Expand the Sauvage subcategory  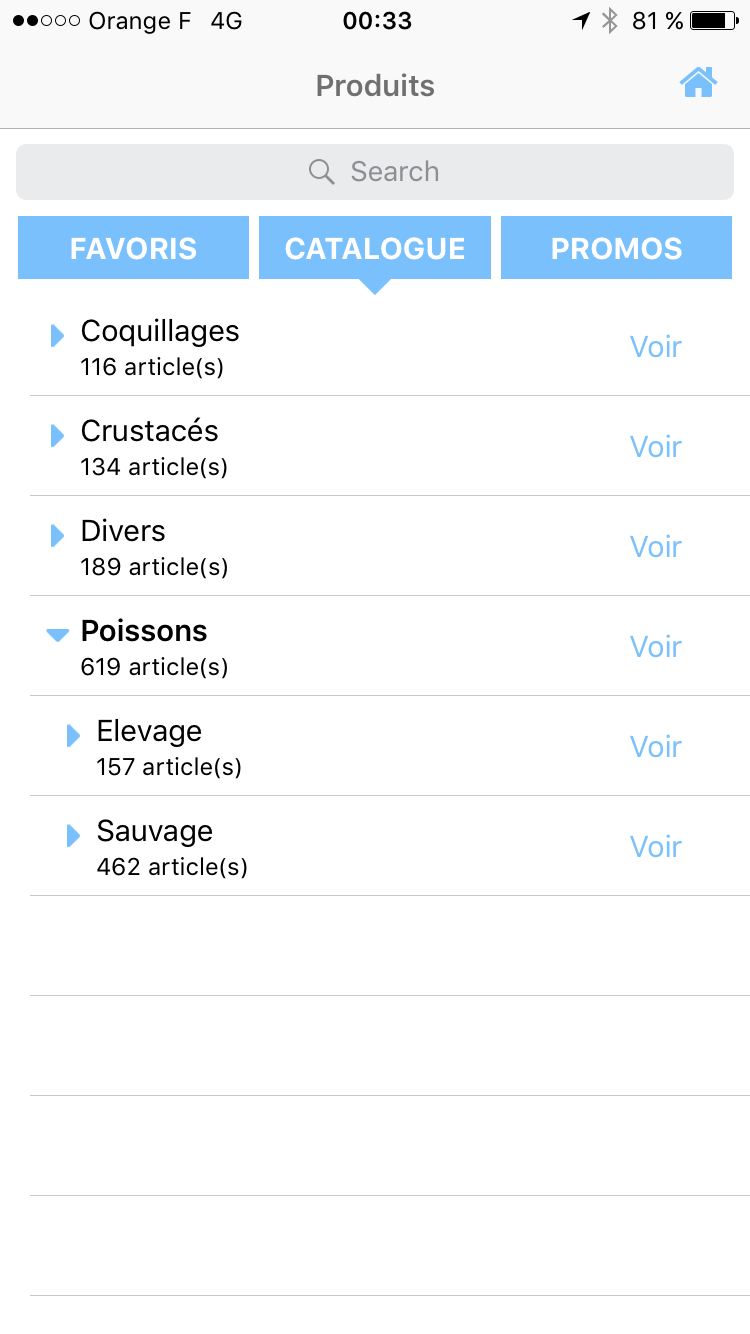point(73,835)
